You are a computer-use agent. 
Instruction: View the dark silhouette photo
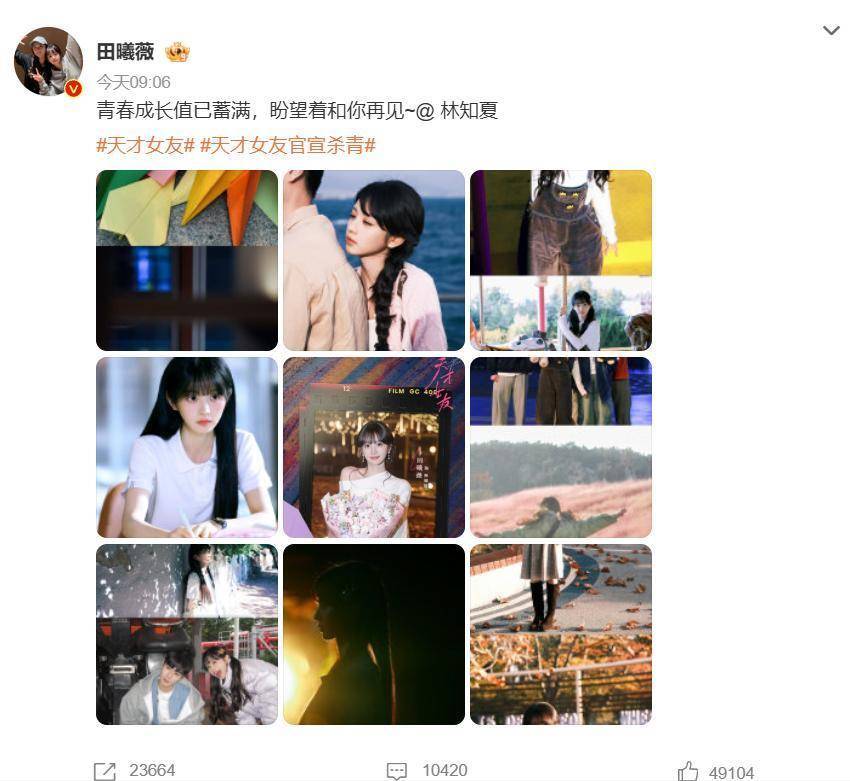374,634
